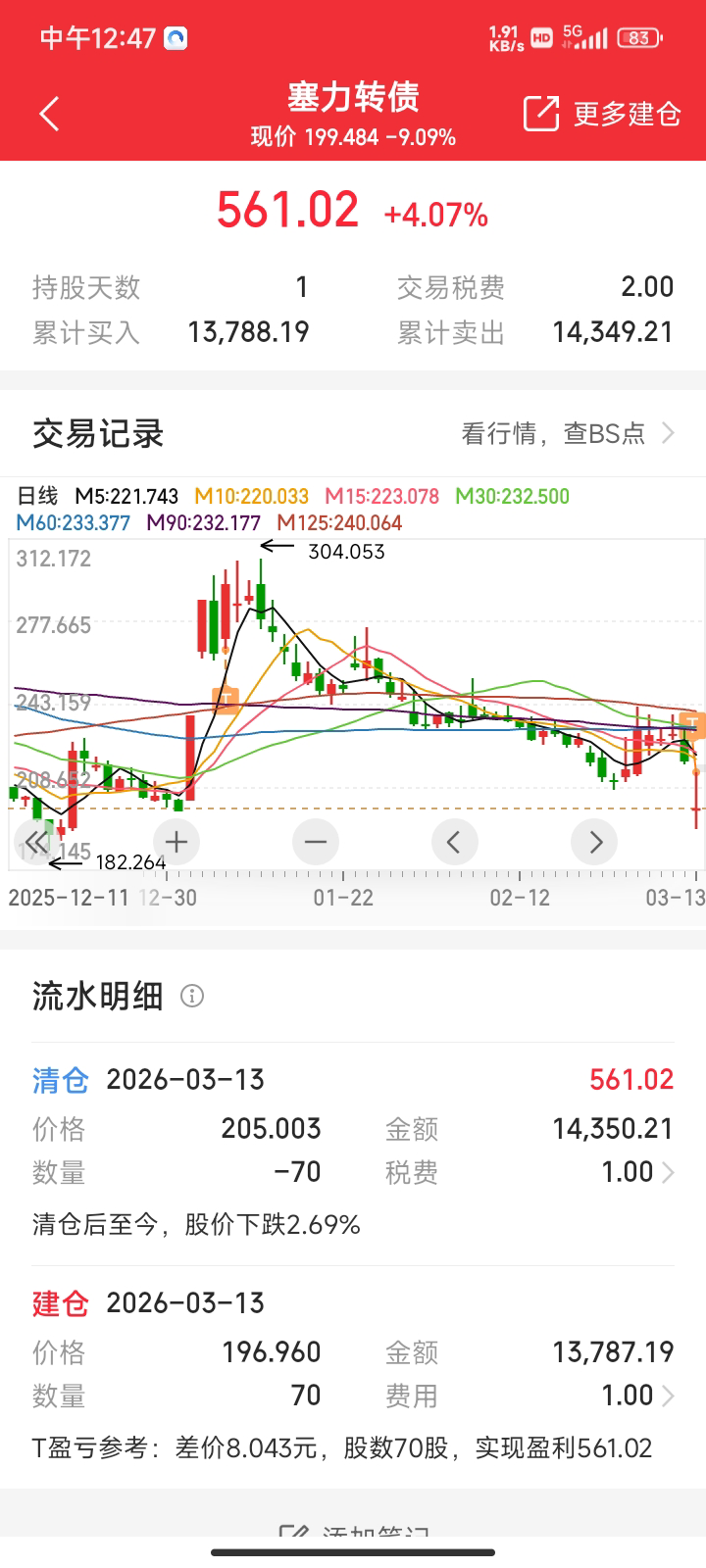Open 更多建仓 in the header
This screenshot has width=706, height=1568.
click(602, 114)
